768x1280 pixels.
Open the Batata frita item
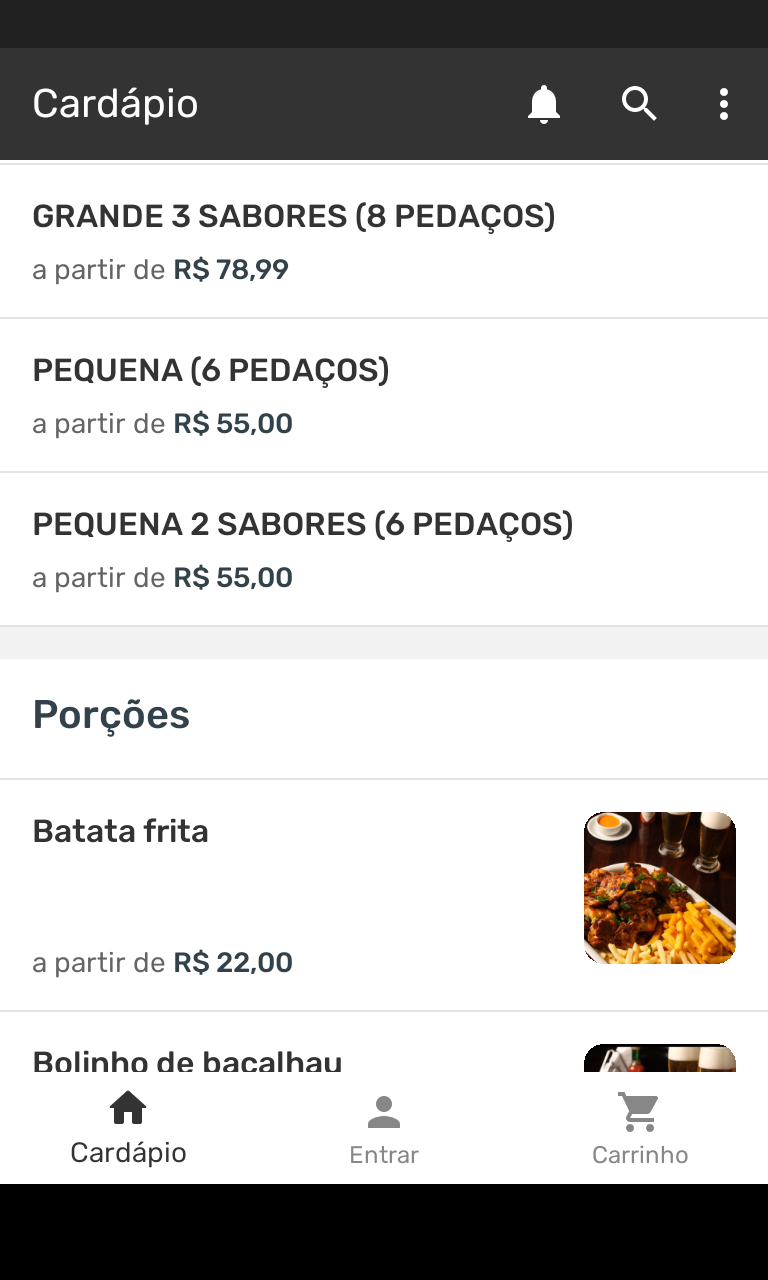coord(384,896)
